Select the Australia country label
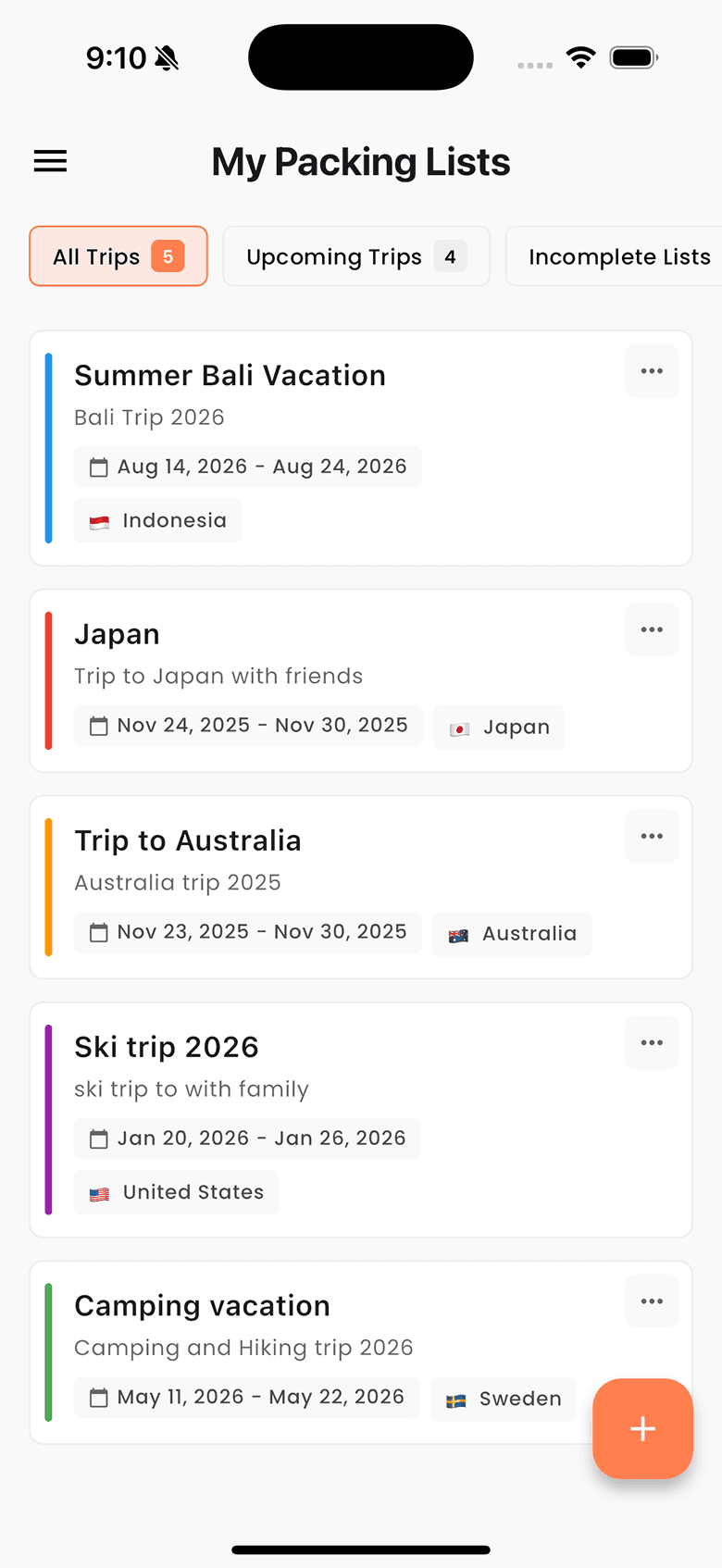The width and height of the screenshot is (722, 1568). coord(512,934)
